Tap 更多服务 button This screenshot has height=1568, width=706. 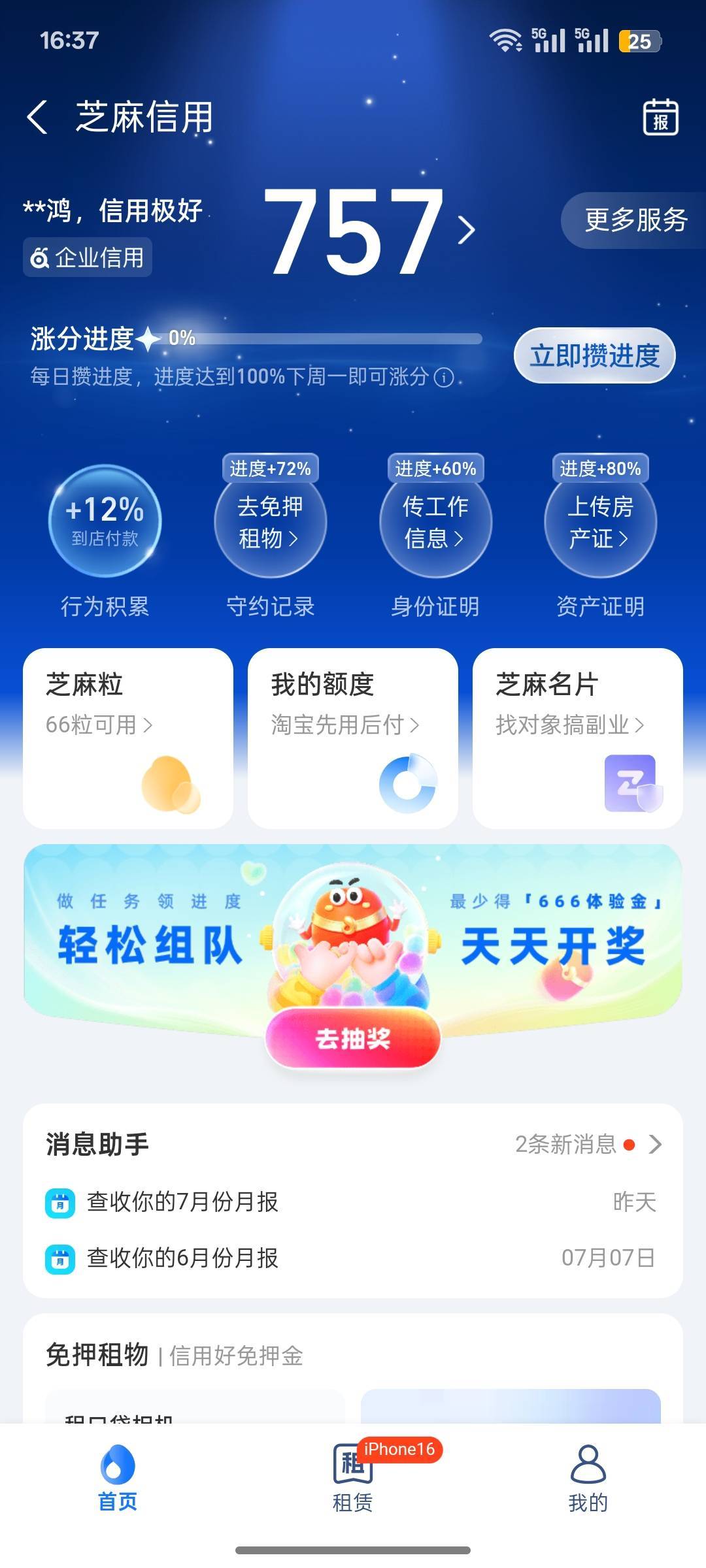click(635, 220)
